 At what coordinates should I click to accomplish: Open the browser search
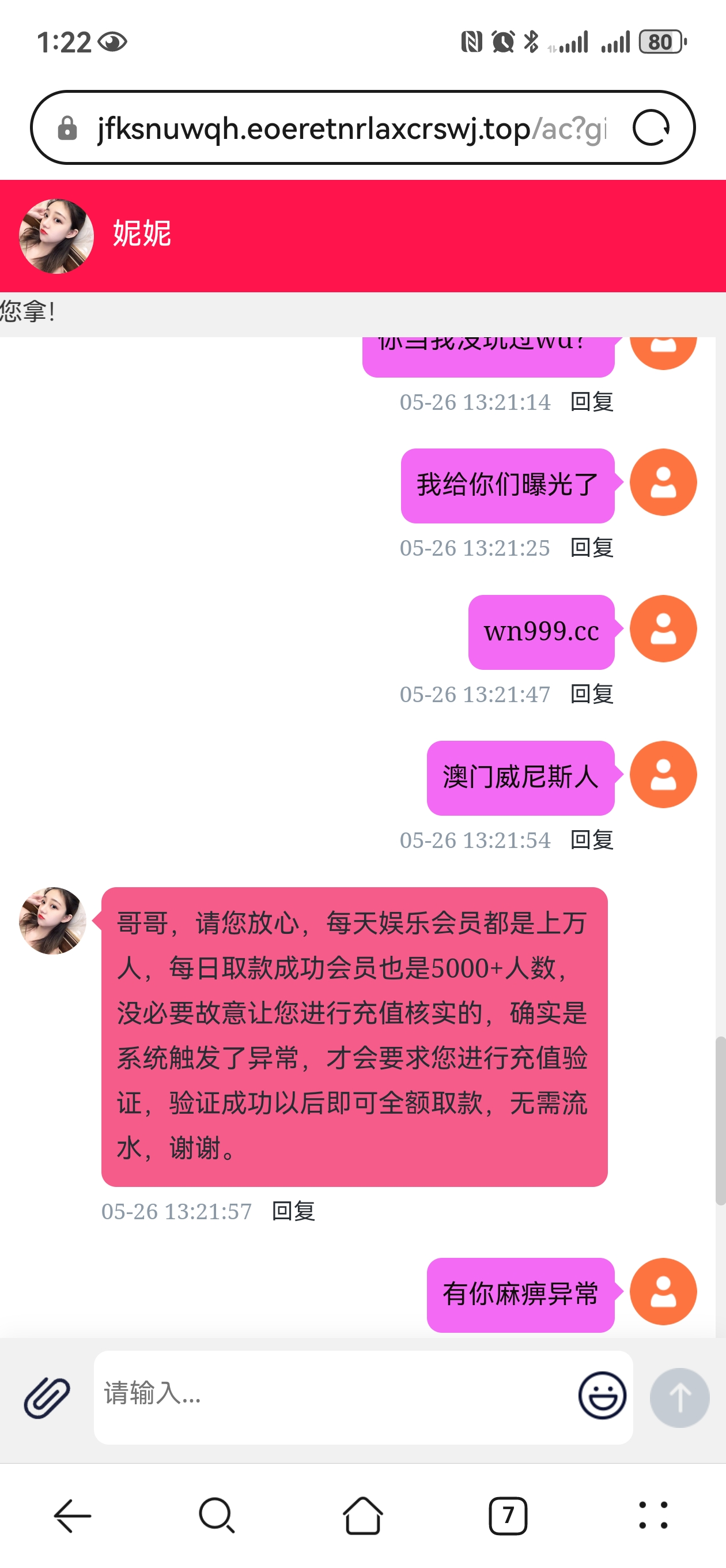[x=217, y=1516]
